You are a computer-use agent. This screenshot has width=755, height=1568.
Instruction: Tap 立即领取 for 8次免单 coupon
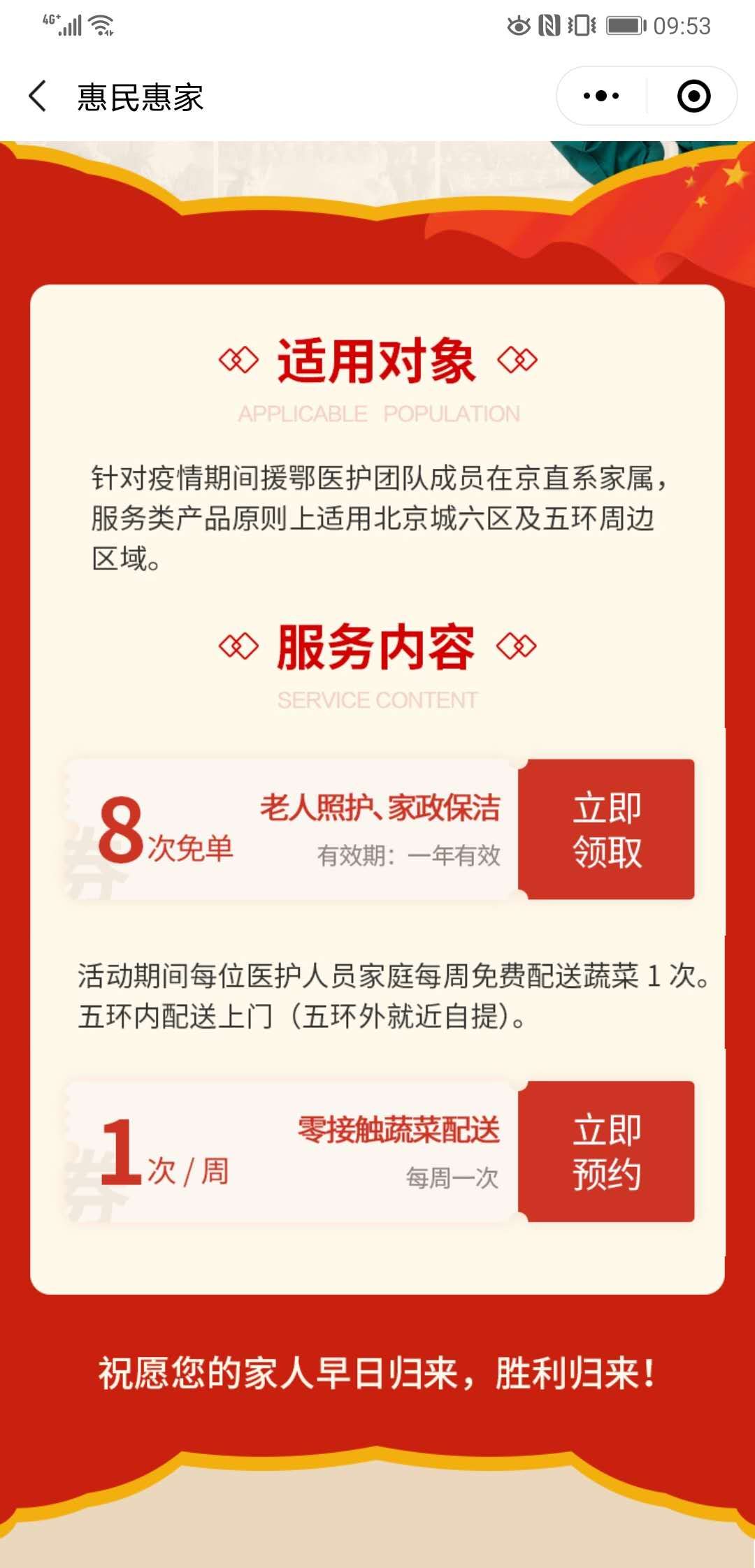tap(607, 829)
